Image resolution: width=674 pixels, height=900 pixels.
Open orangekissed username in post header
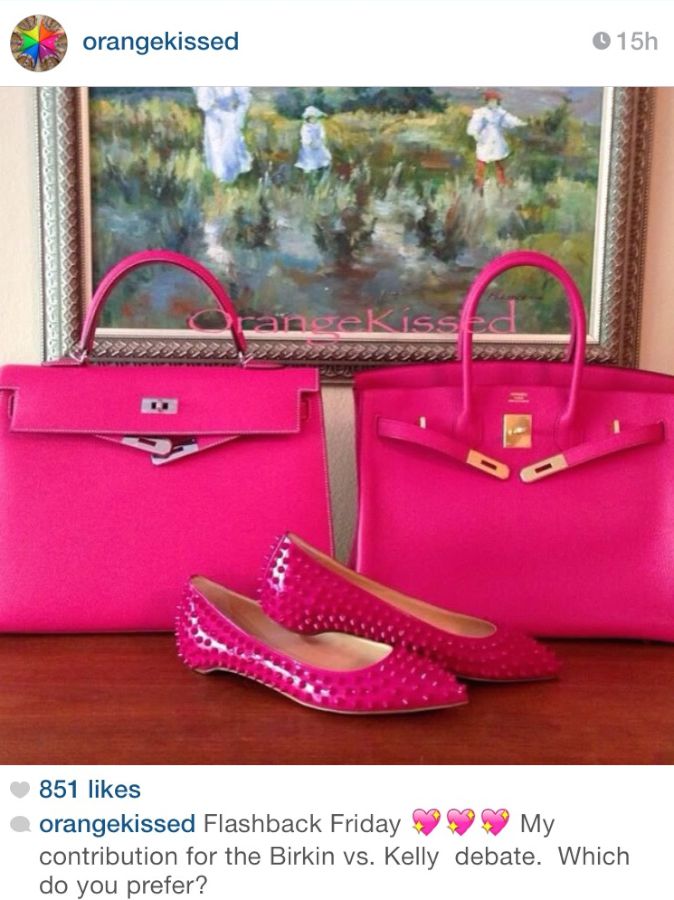(160, 42)
